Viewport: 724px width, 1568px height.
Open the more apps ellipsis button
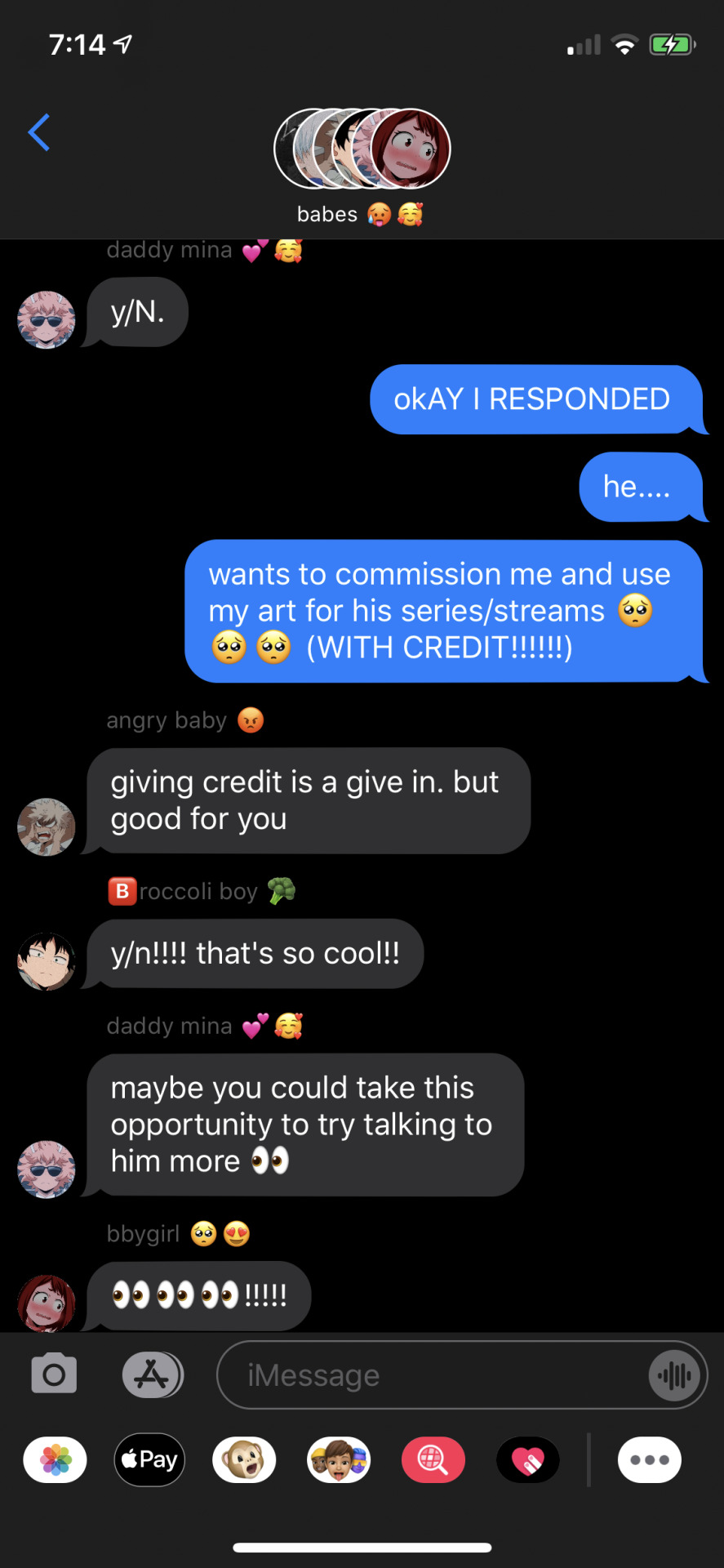pyautogui.click(x=650, y=1459)
